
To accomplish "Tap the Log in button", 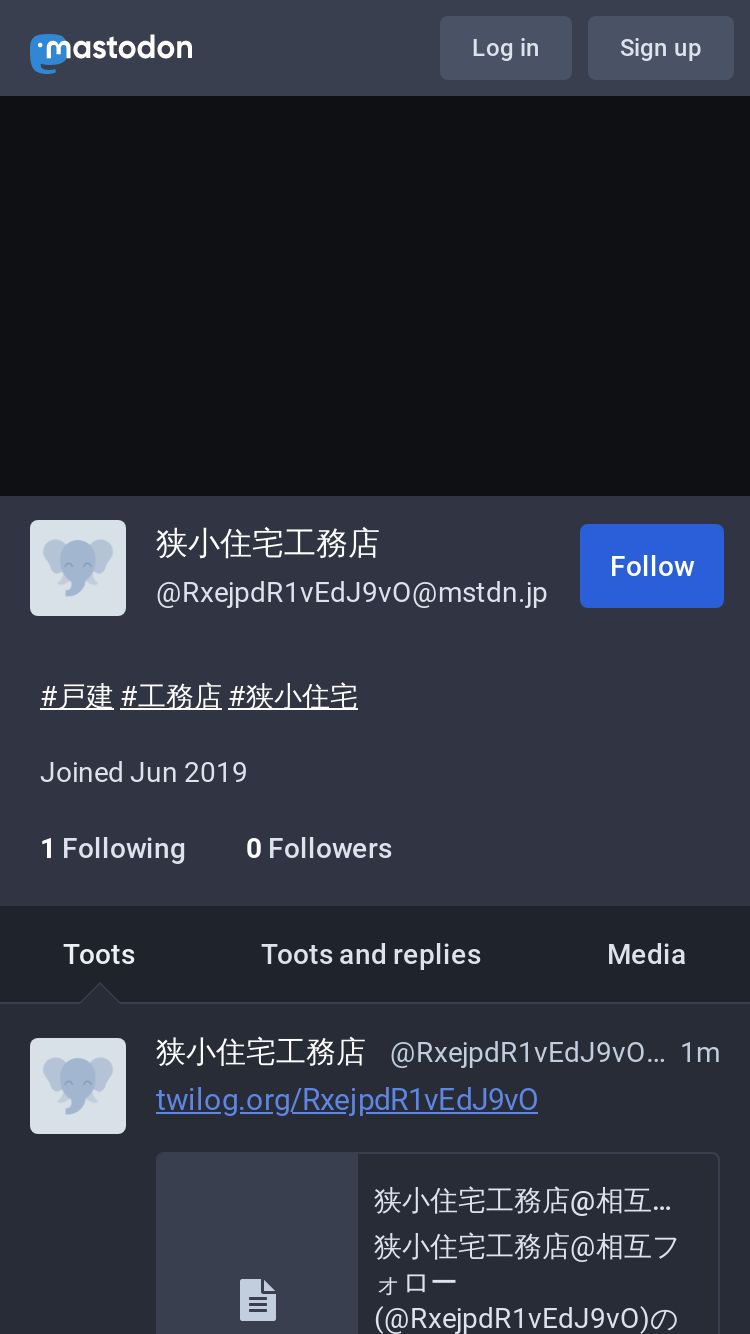I will tap(505, 48).
